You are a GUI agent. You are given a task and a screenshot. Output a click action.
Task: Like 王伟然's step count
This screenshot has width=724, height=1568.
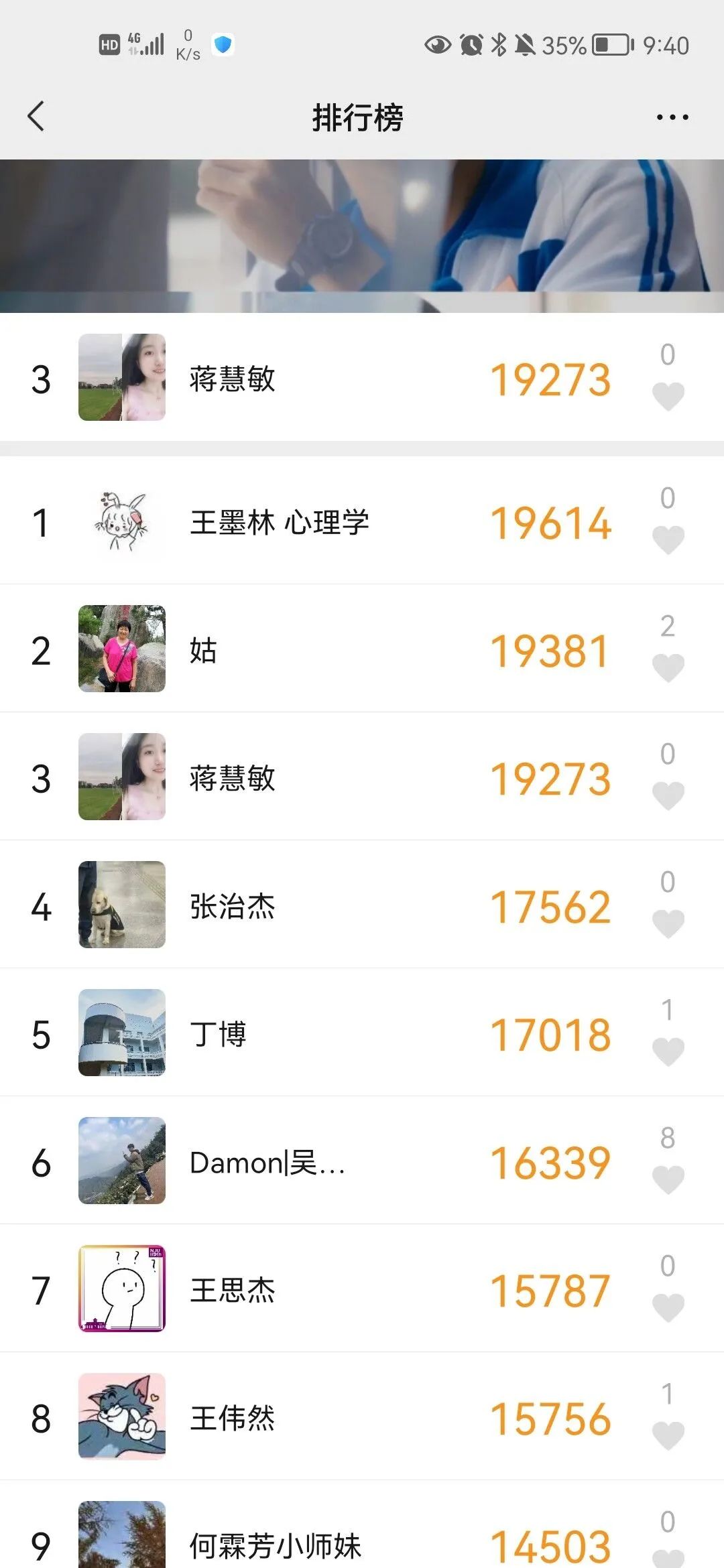(x=668, y=1435)
